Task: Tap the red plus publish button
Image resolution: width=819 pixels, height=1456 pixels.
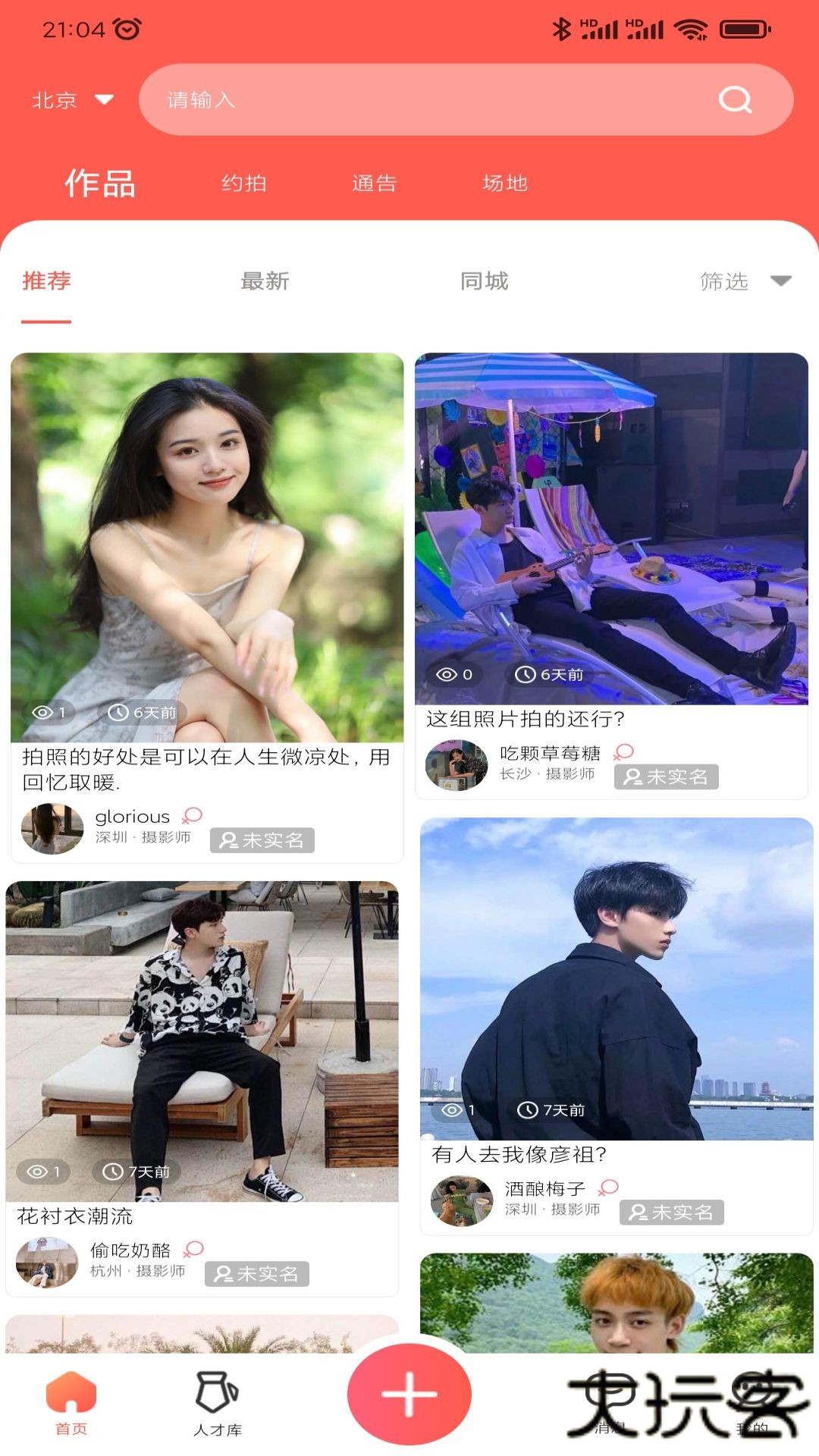Action: [409, 1394]
